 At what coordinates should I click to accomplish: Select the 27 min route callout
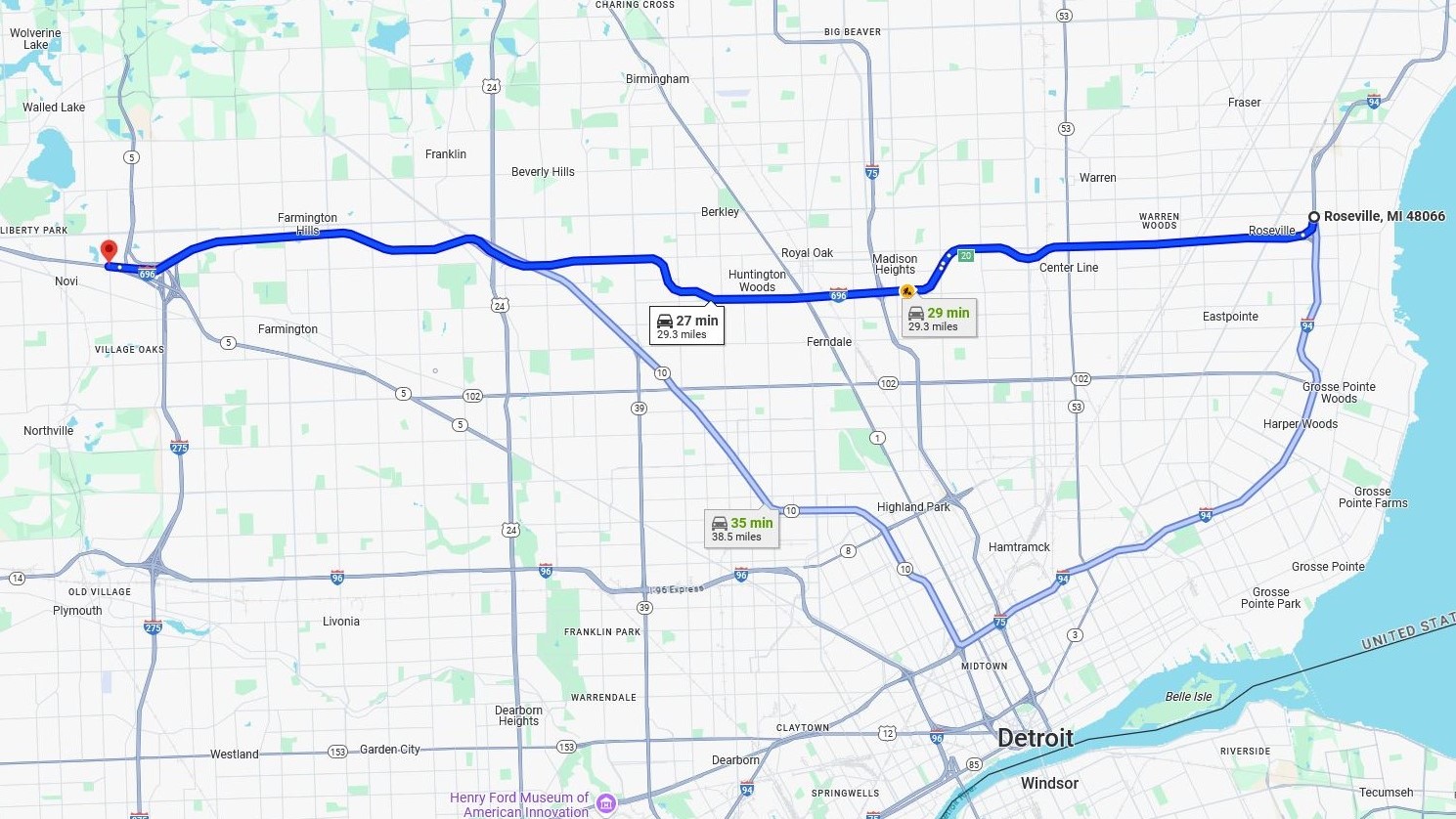pyautogui.click(x=687, y=326)
